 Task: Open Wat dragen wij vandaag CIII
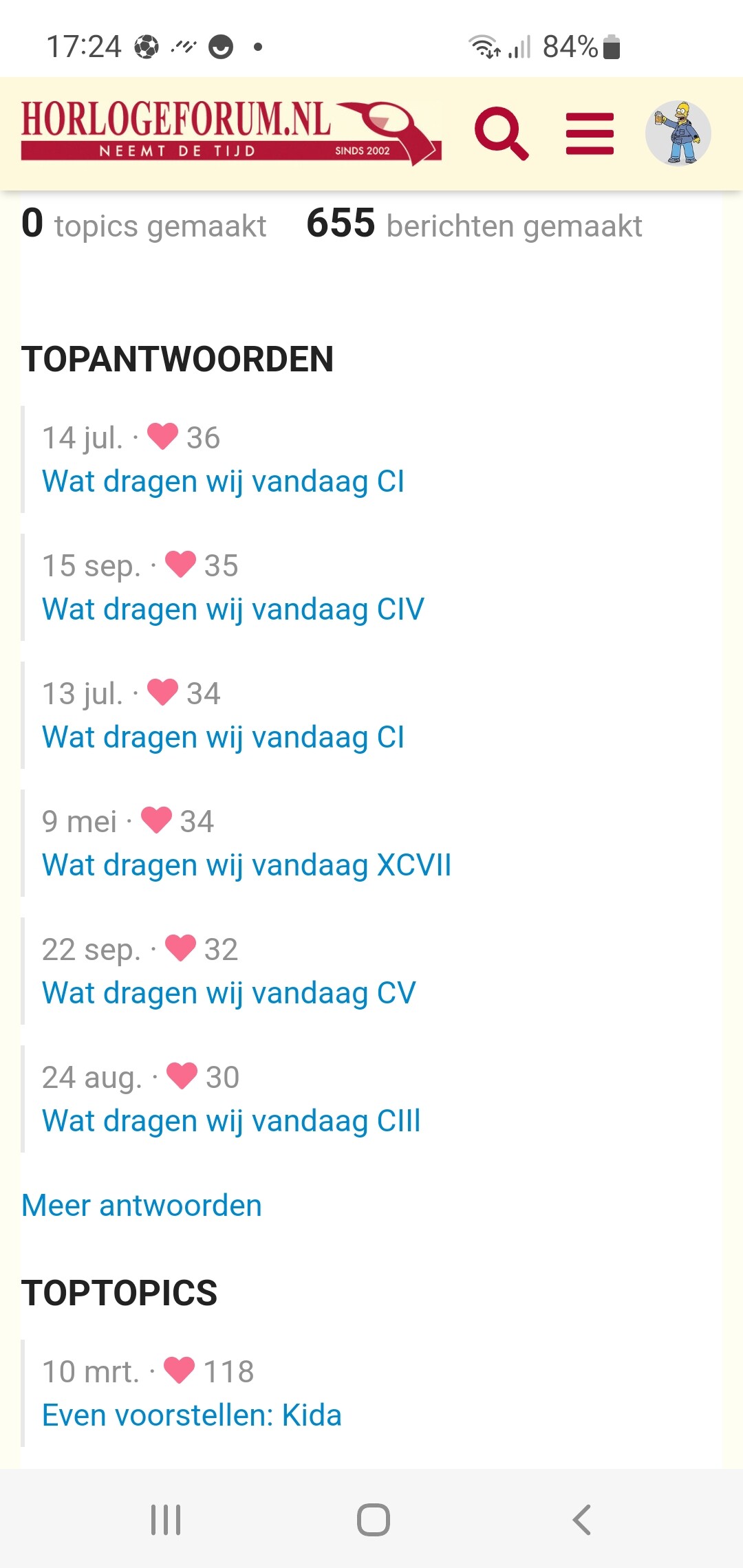[231, 1121]
